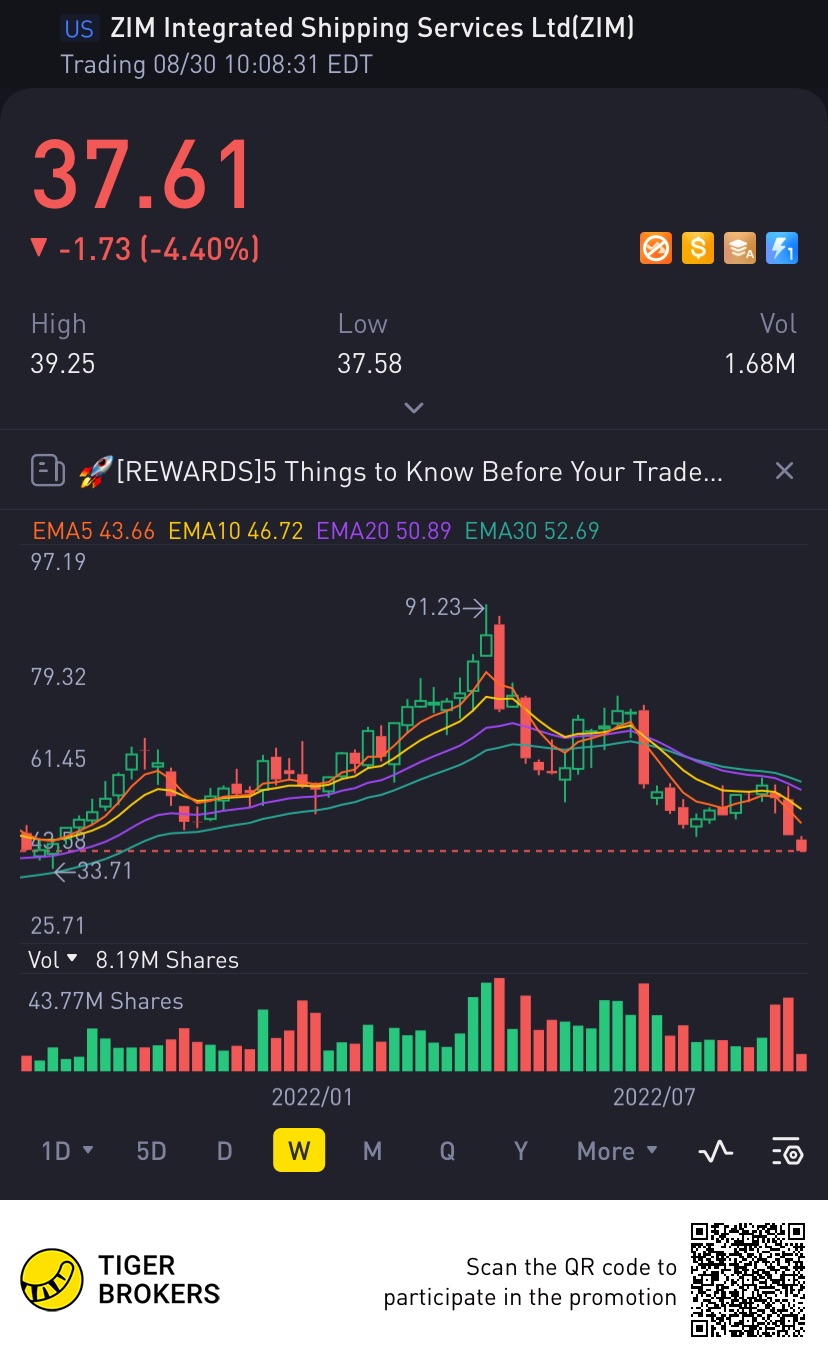Tap the chart indicator waveform icon
This screenshot has width=828, height=1360.
[716, 1152]
